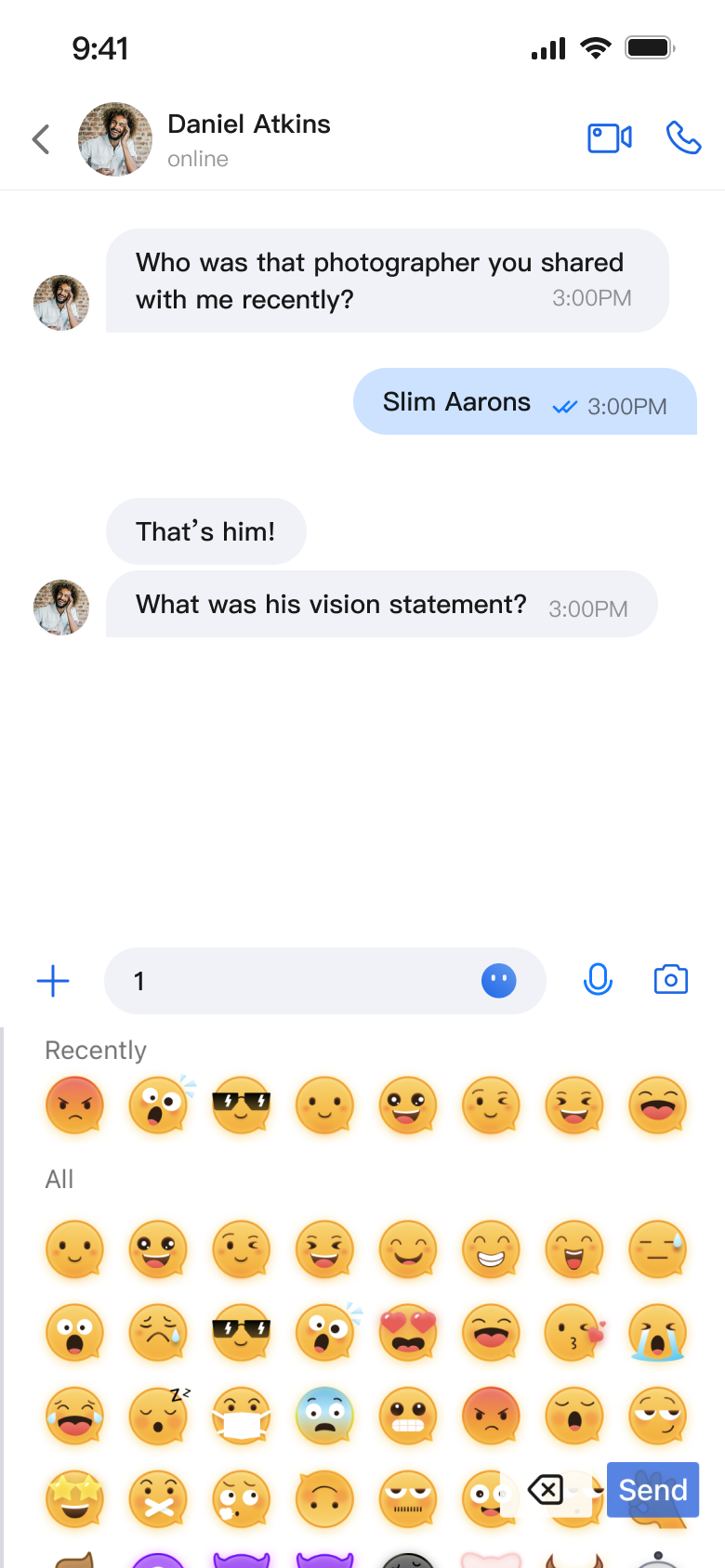Send the typed message
The width and height of the screenshot is (725, 1568).
pyautogui.click(x=652, y=1490)
